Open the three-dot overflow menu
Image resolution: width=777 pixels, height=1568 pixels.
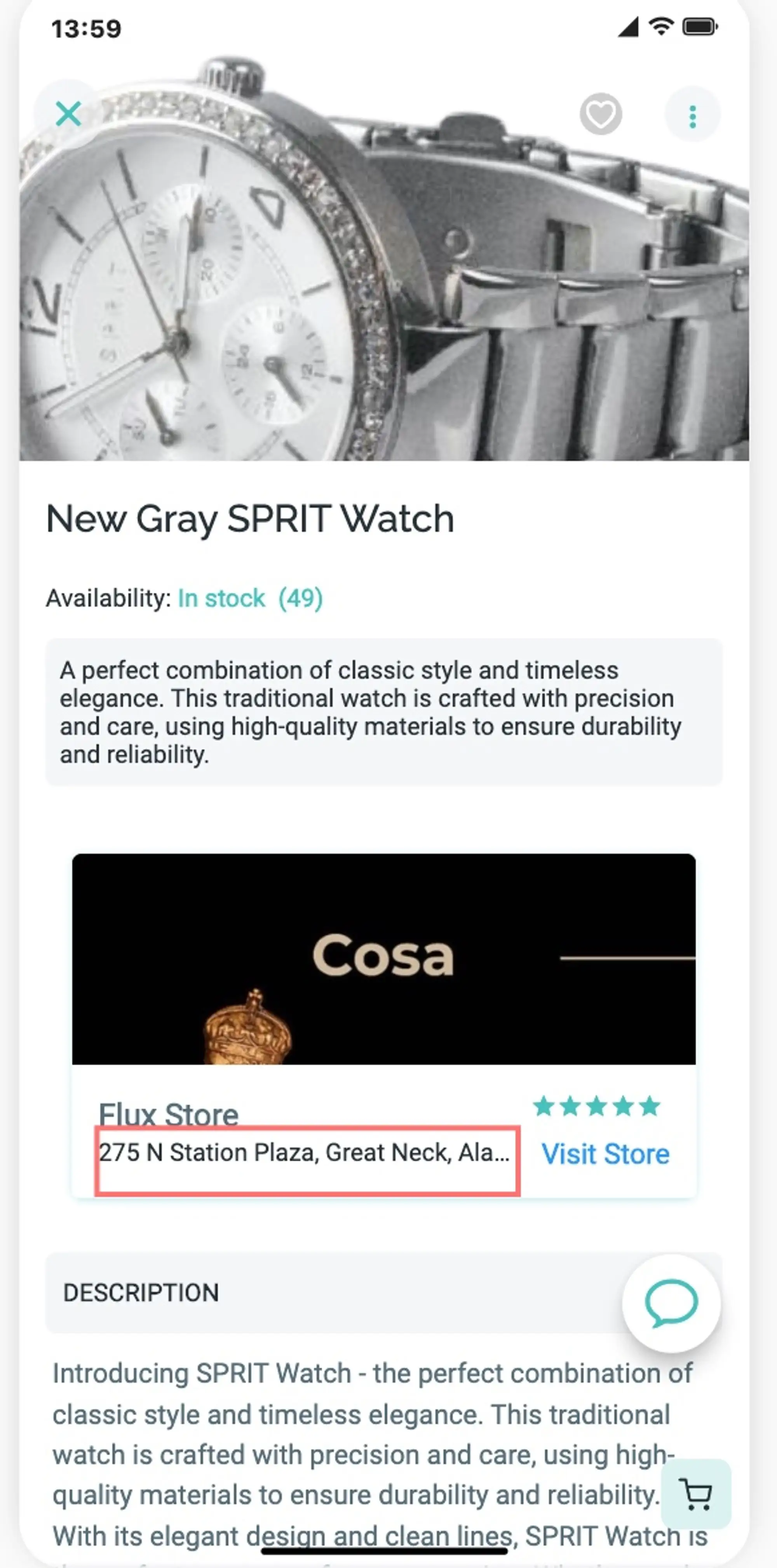[692, 116]
